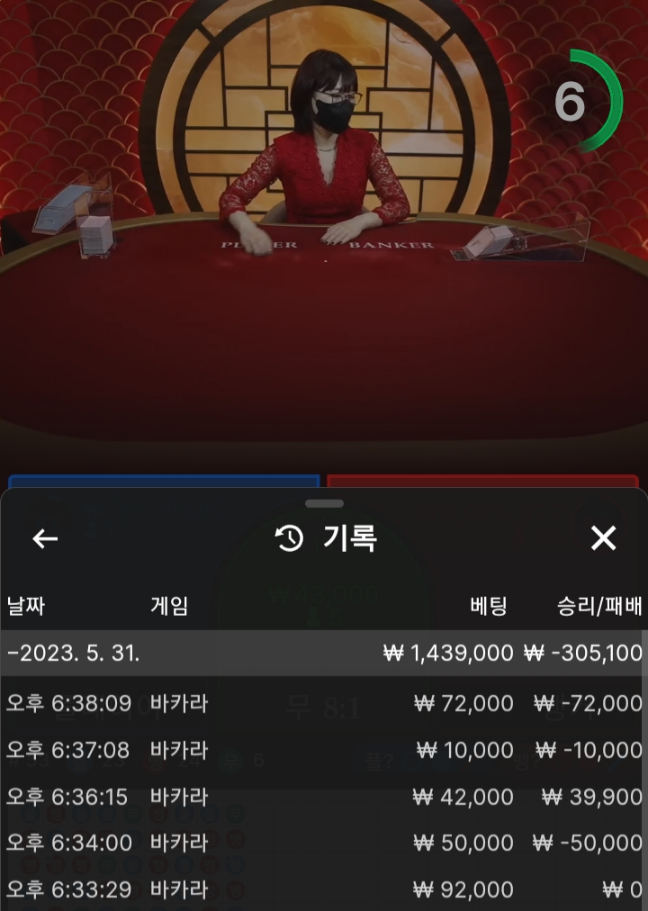This screenshot has width=648, height=911.
Task: Open the 오후 6:38:09 바카라 record
Action: point(322,704)
